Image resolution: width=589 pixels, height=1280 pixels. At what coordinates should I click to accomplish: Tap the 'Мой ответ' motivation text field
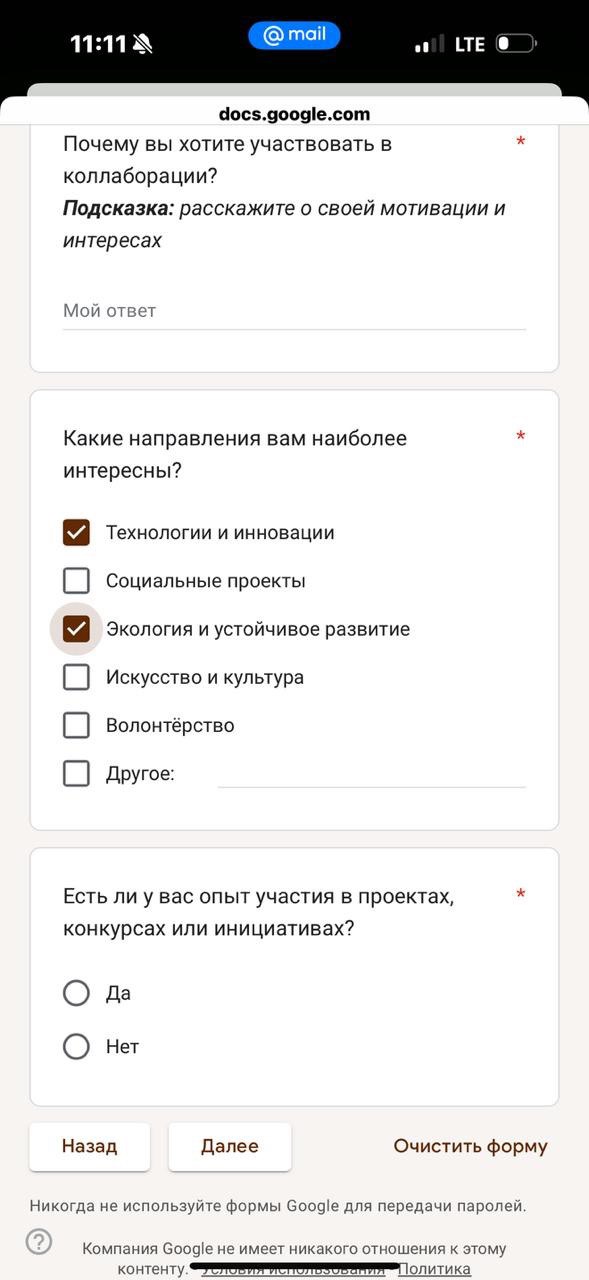[294, 311]
